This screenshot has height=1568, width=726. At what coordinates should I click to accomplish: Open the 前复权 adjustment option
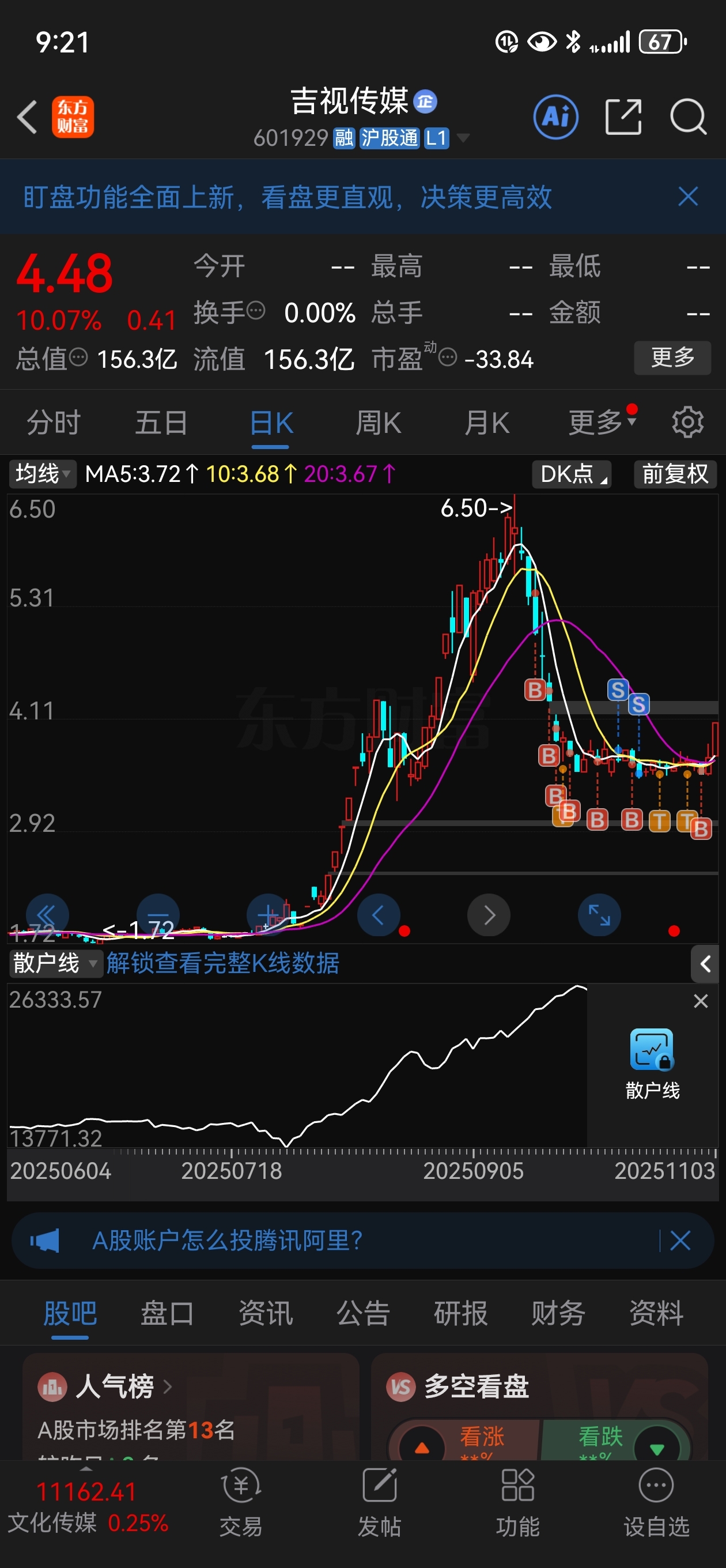tap(675, 473)
